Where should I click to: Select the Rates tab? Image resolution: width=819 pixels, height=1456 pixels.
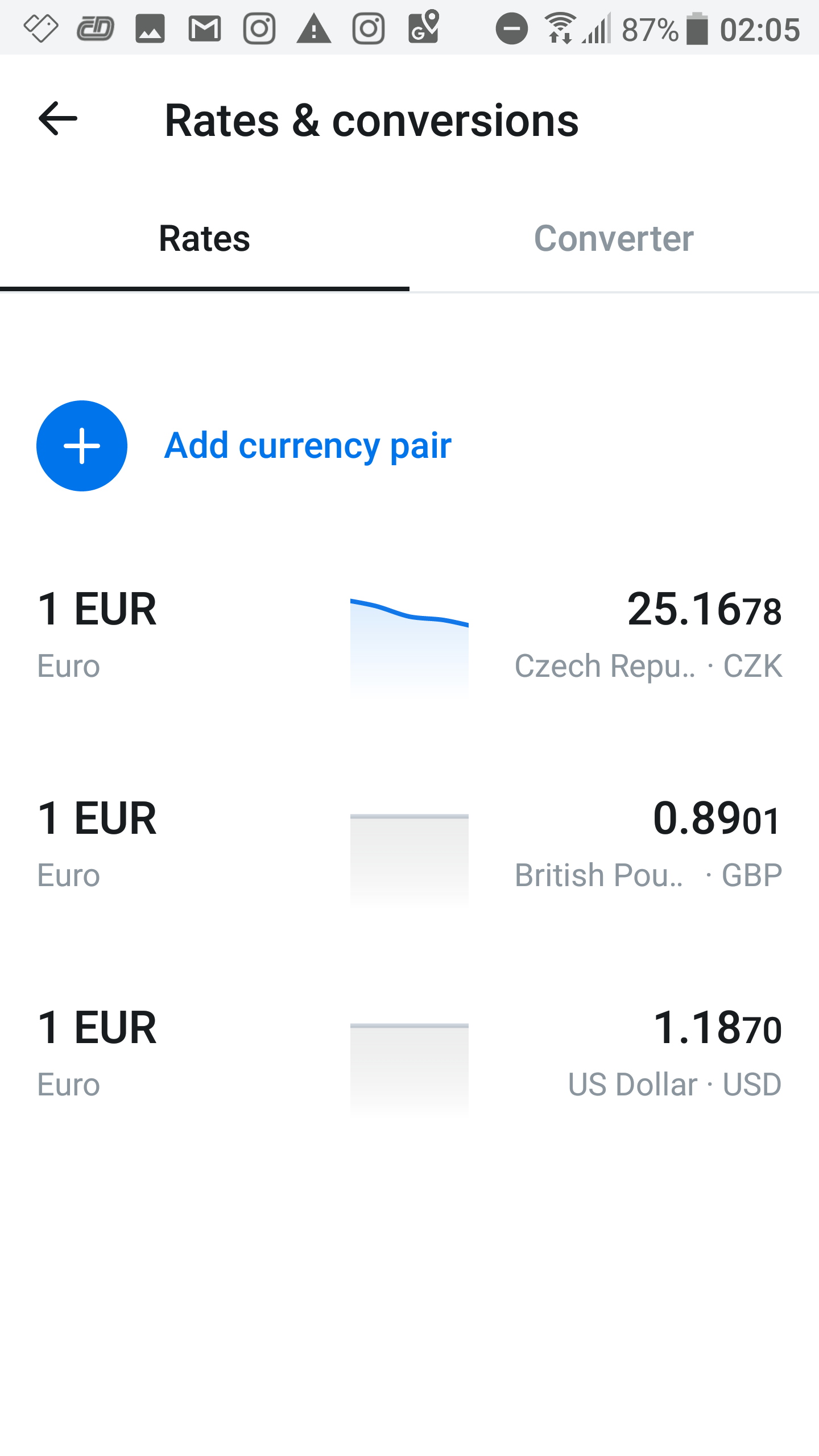pos(205,239)
